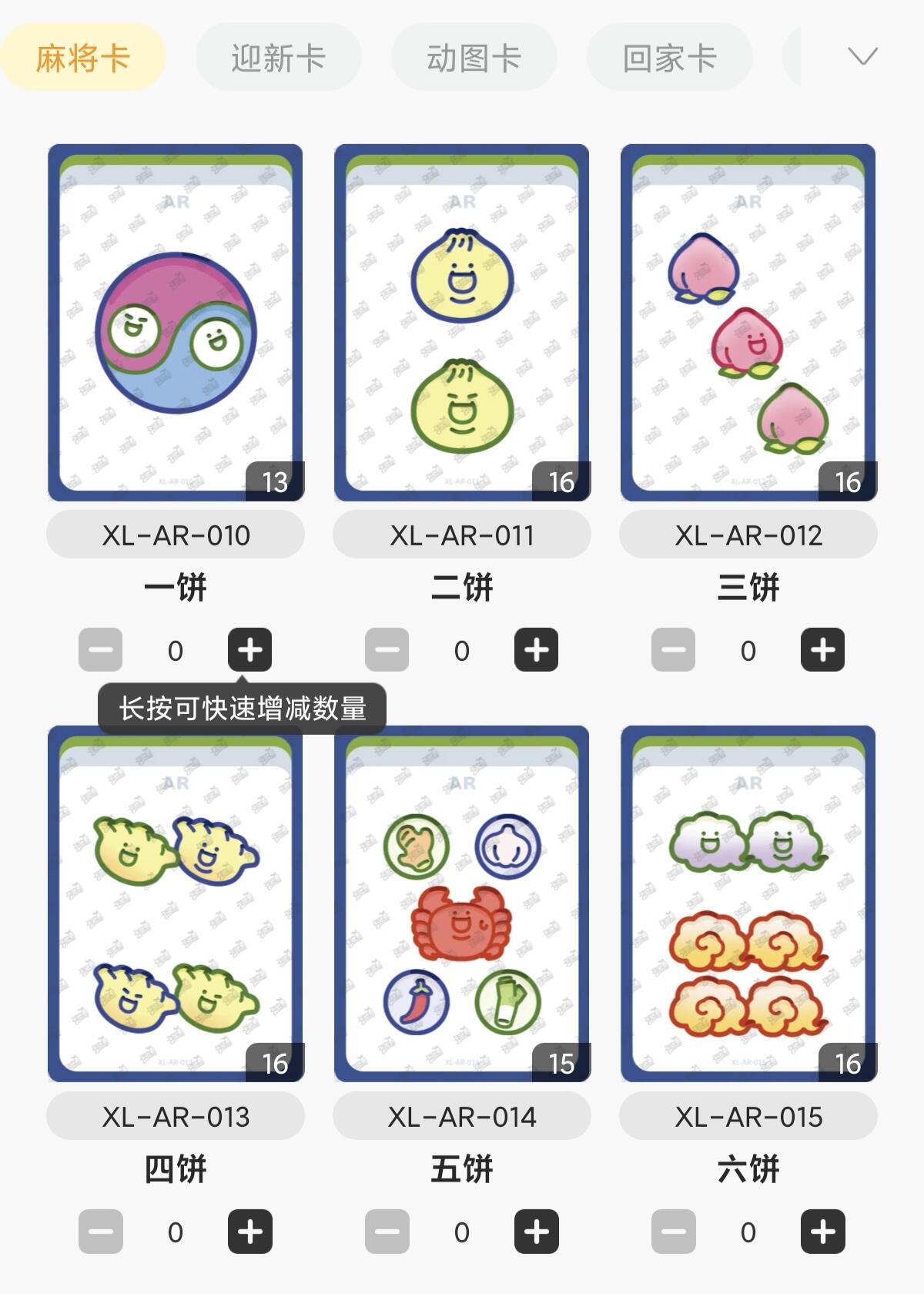Increase quantity of 三饼 card
Image resolution: width=924 pixels, height=1294 pixels.
click(822, 650)
